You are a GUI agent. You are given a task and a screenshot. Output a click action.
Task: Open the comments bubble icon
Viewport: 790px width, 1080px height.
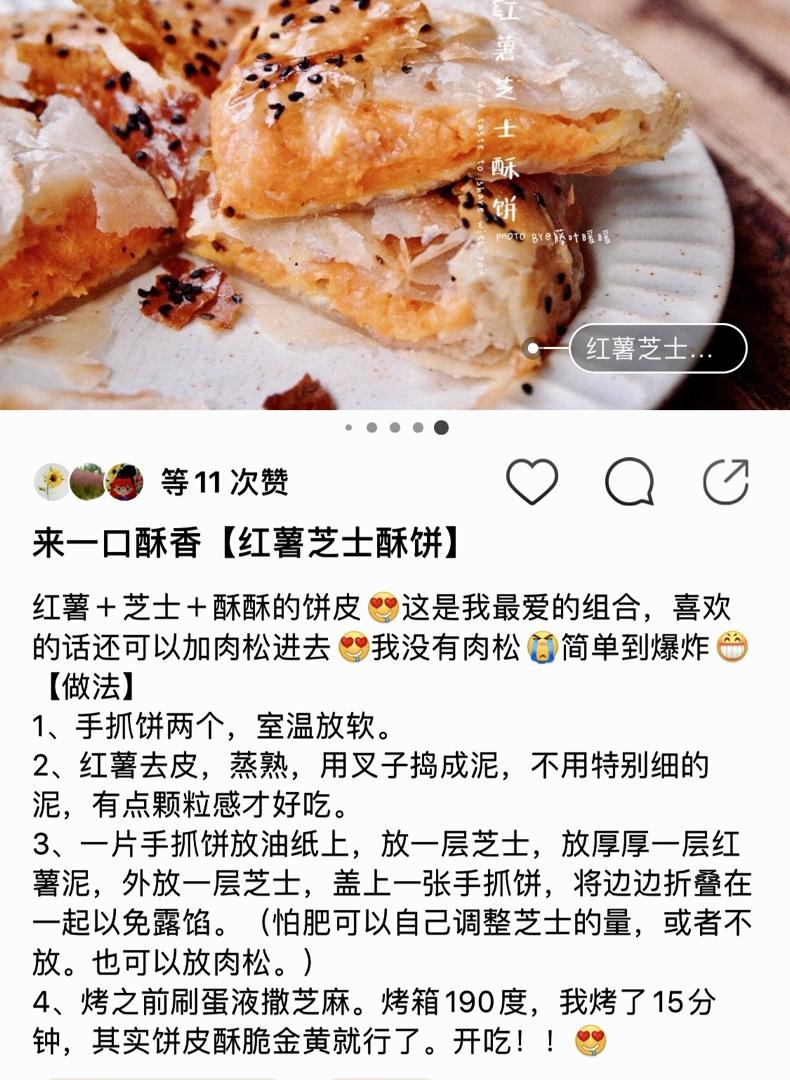coord(630,481)
